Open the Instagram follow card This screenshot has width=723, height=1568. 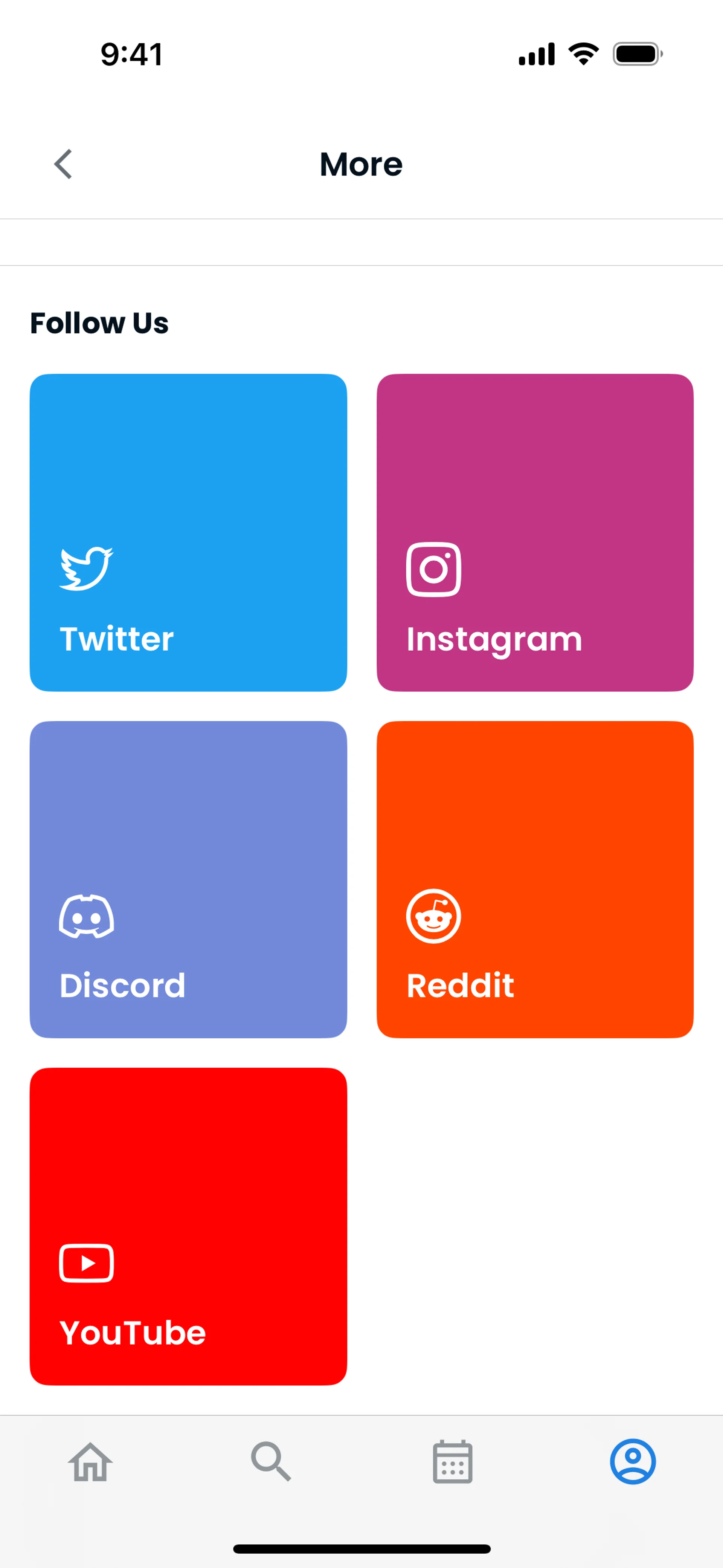[x=535, y=532]
